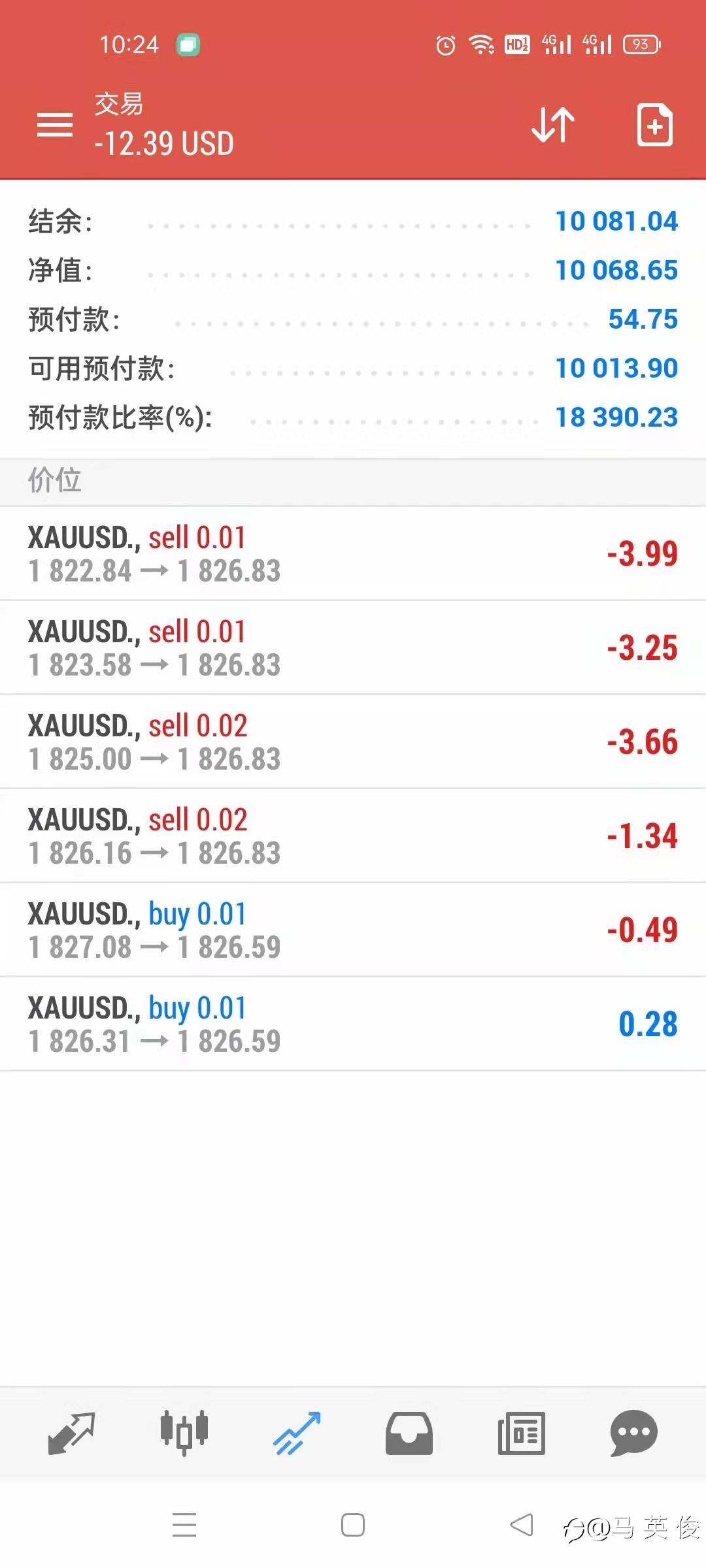Viewport: 706px width, 1568px height.
Task: Create a new order
Action: tap(654, 124)
